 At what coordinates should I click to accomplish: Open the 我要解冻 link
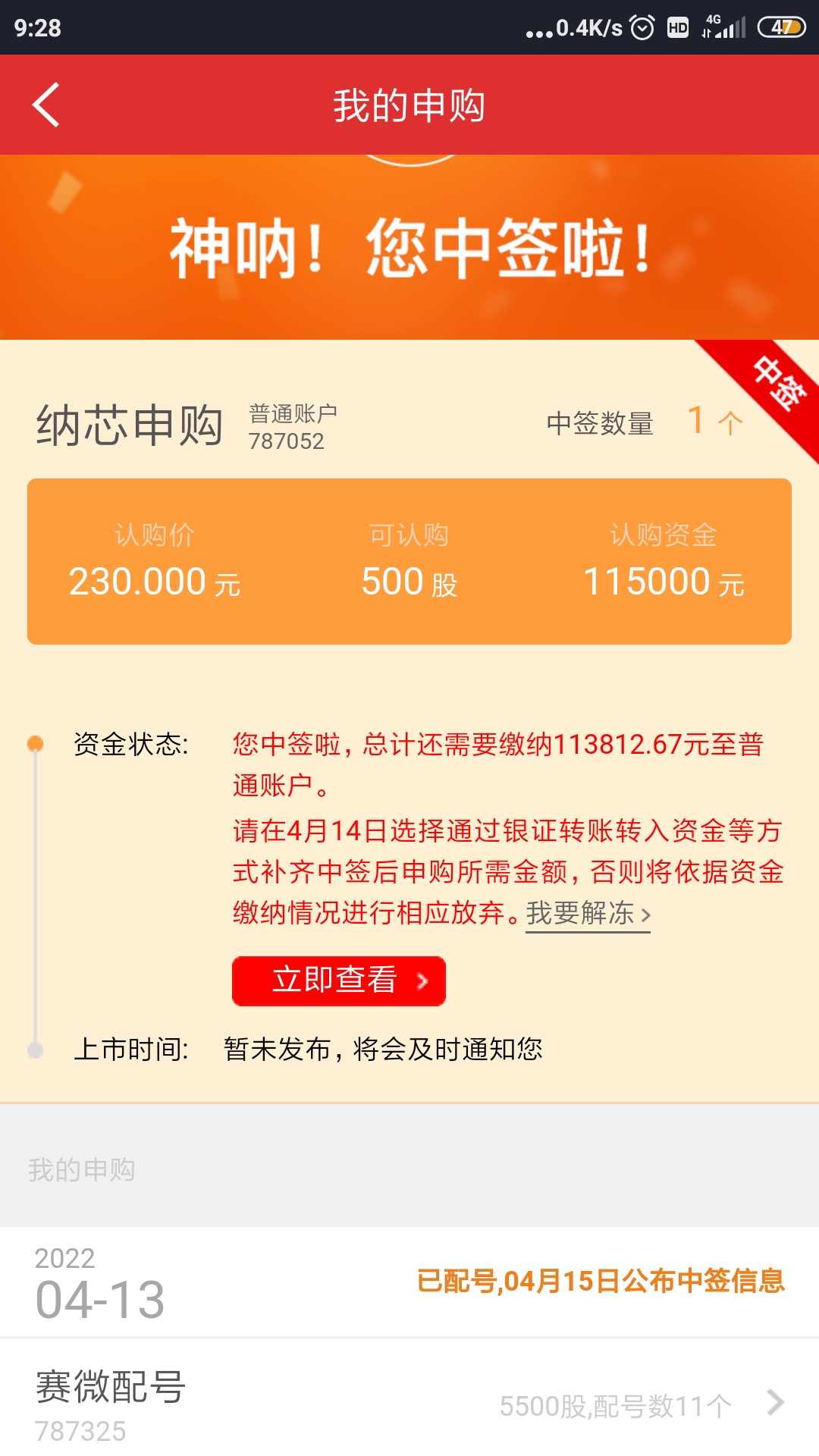[x=588, y=914]
